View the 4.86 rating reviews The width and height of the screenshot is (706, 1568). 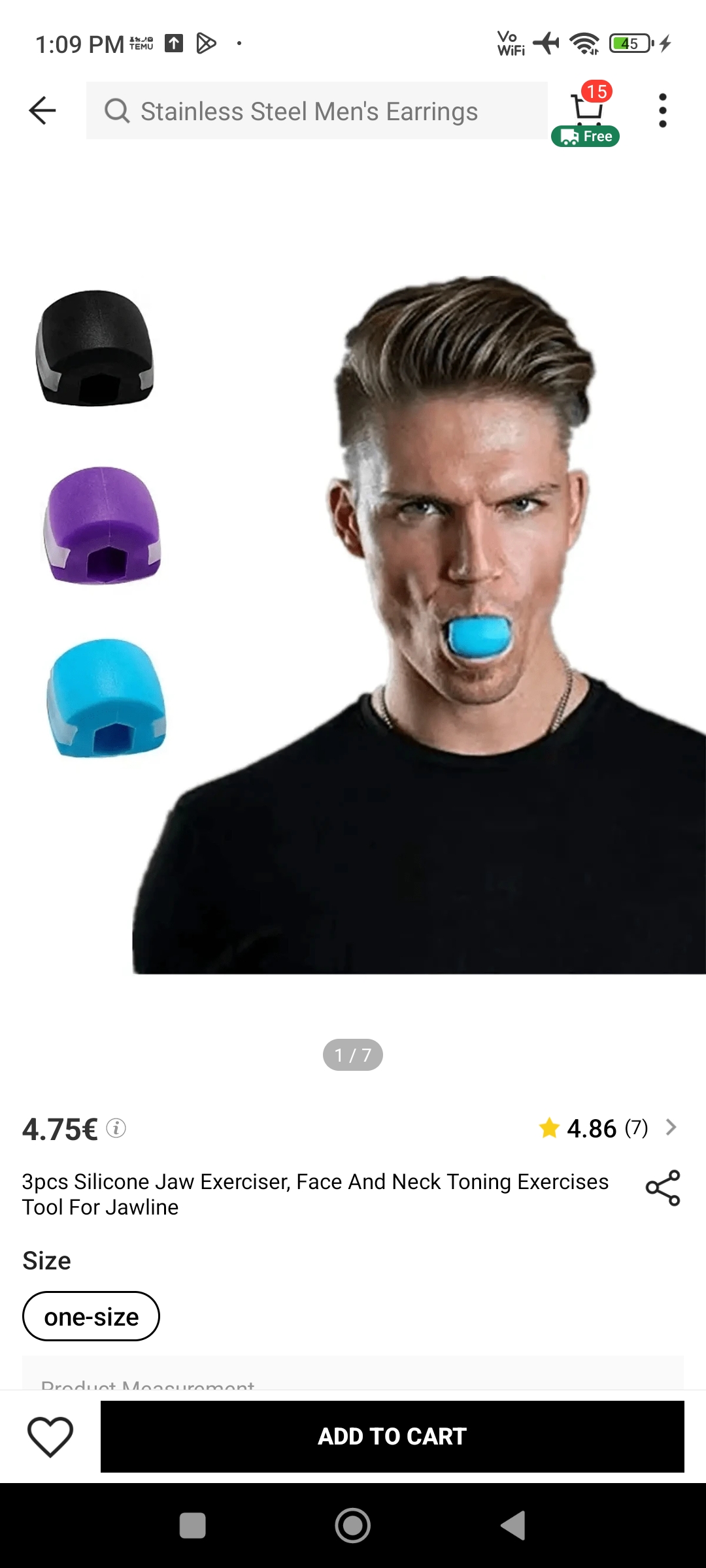(608, 1128)
